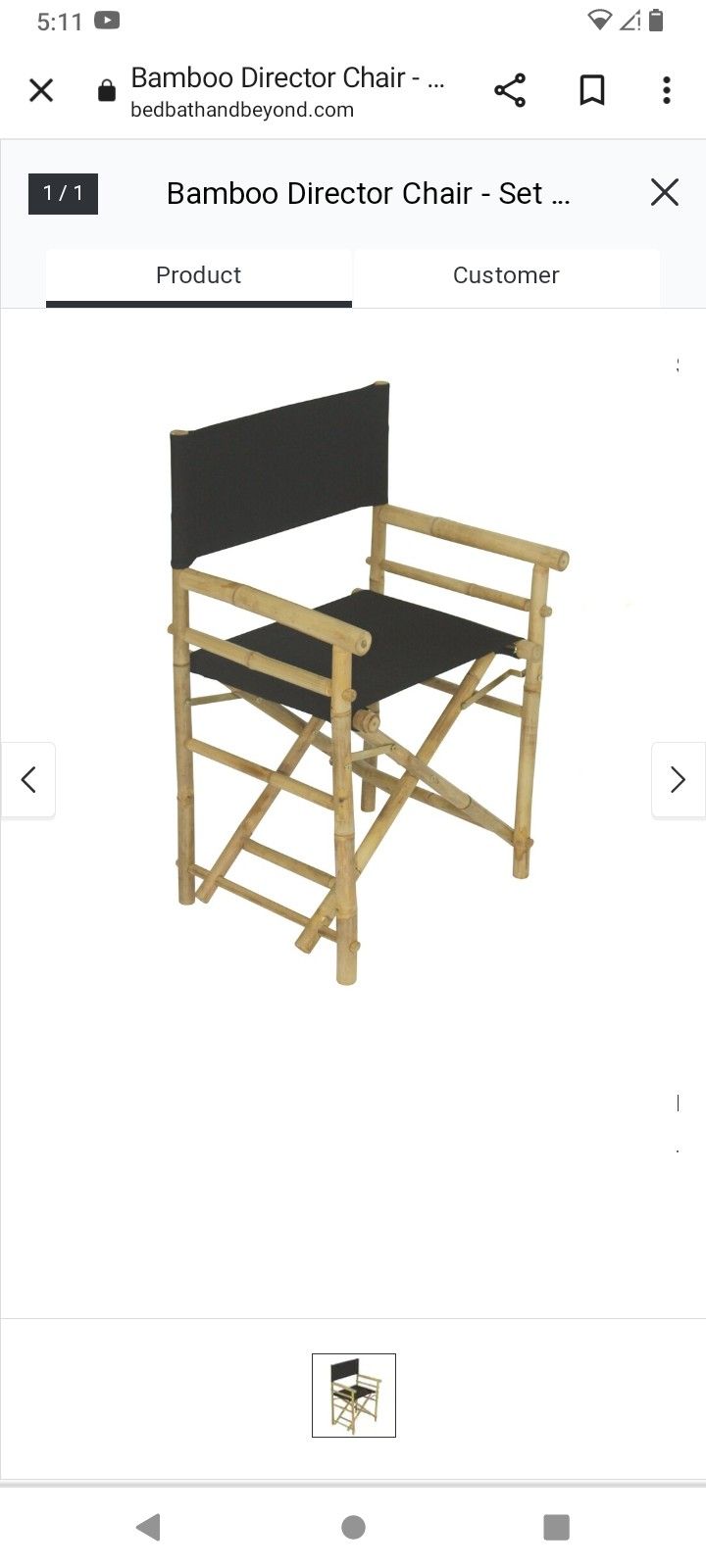
Task: Open bedbathandbeyond.com from the page header
Action: [241, 110]
